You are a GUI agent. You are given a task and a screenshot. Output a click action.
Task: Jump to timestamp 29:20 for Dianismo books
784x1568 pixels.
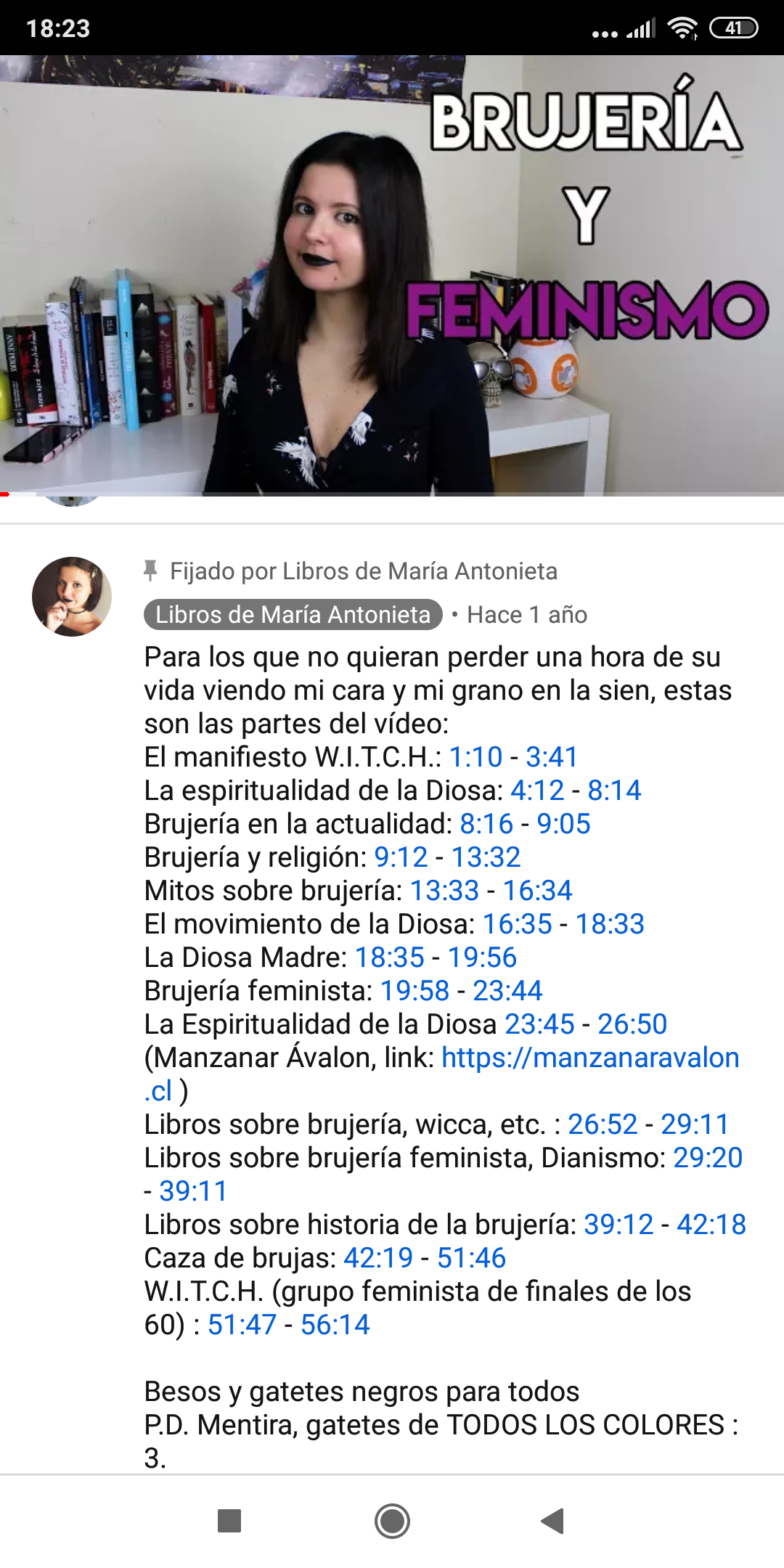(708, 1158)
